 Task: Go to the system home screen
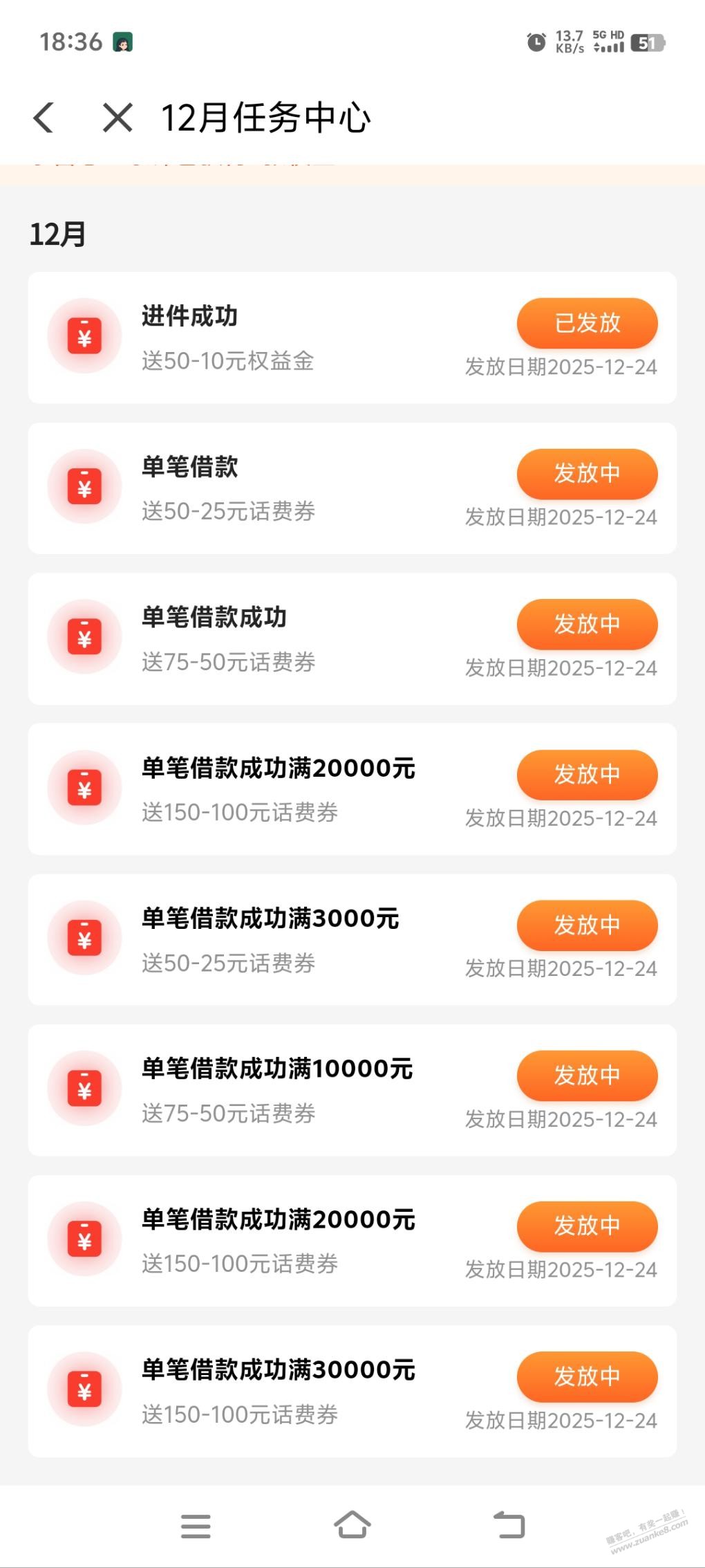(352, 1525)
